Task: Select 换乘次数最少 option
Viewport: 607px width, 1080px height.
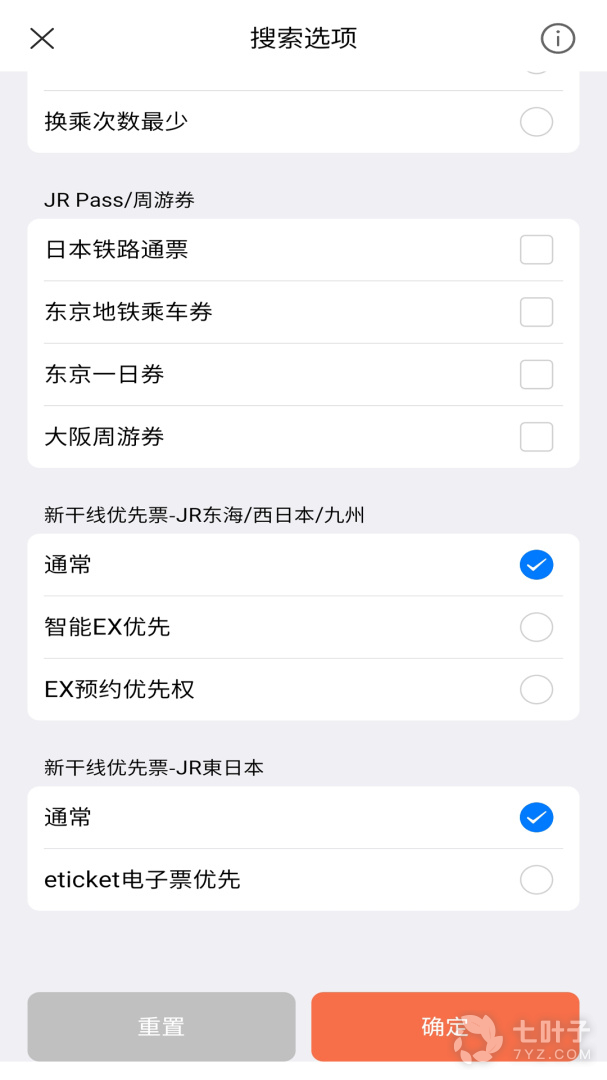Action: (x=536, y=122)
